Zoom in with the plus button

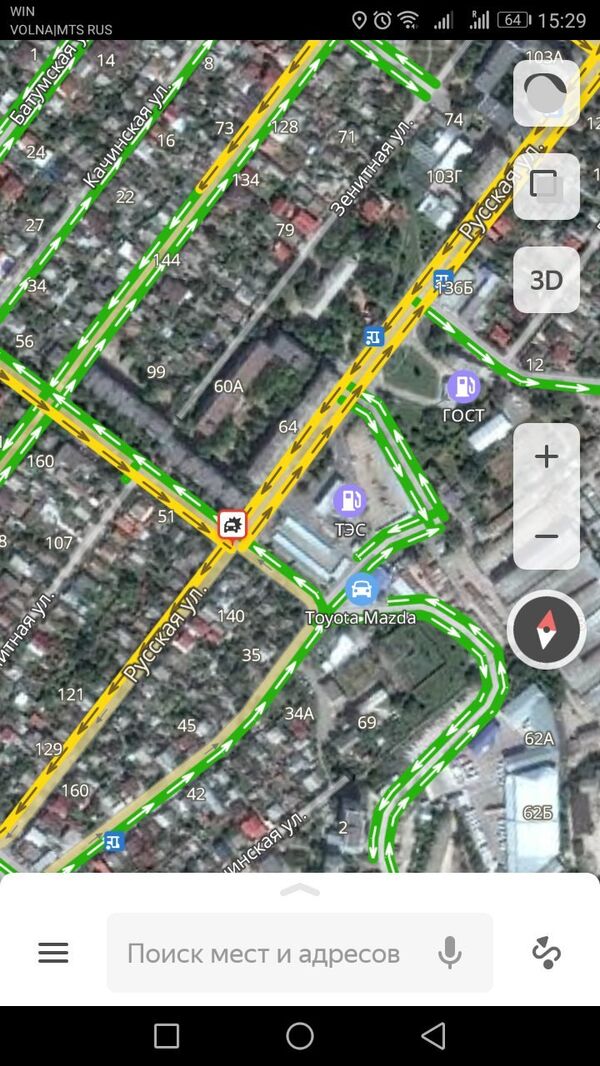tap(546, 458)
